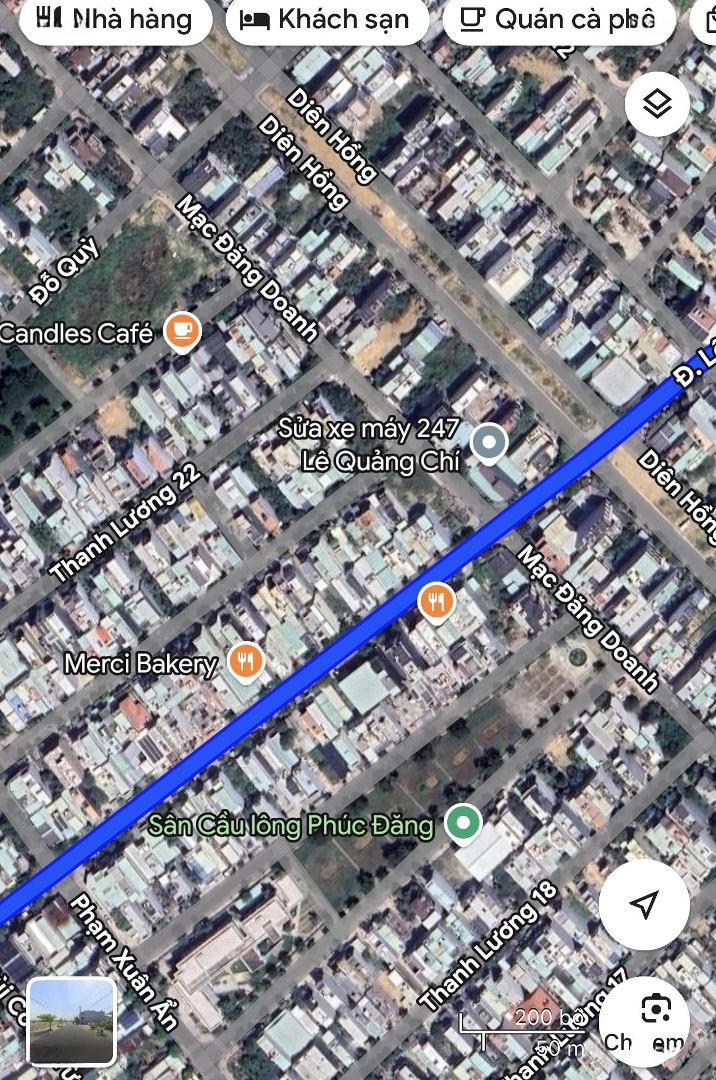The width and height of the screenshot is (716, 1080).
Task: Select the Nhà hàng filter chip
Action: coord(115,19)
